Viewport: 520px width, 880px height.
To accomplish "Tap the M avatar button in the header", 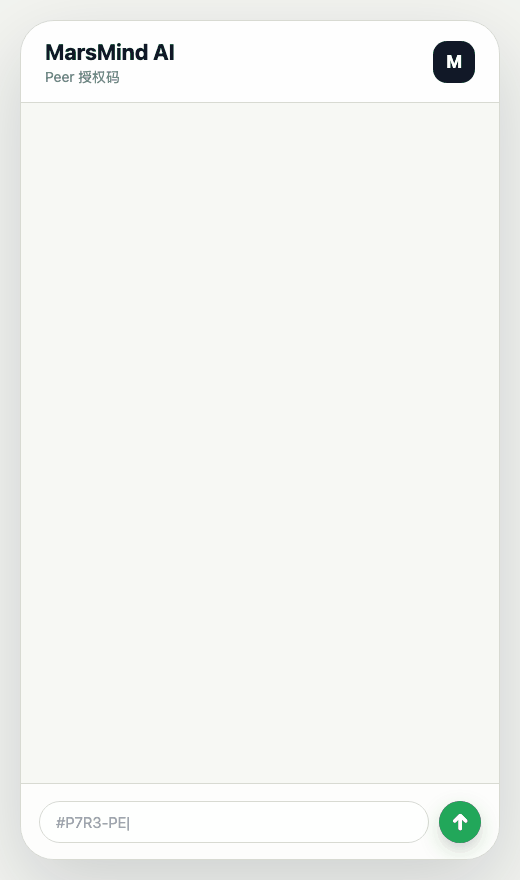I will point(454,62).
